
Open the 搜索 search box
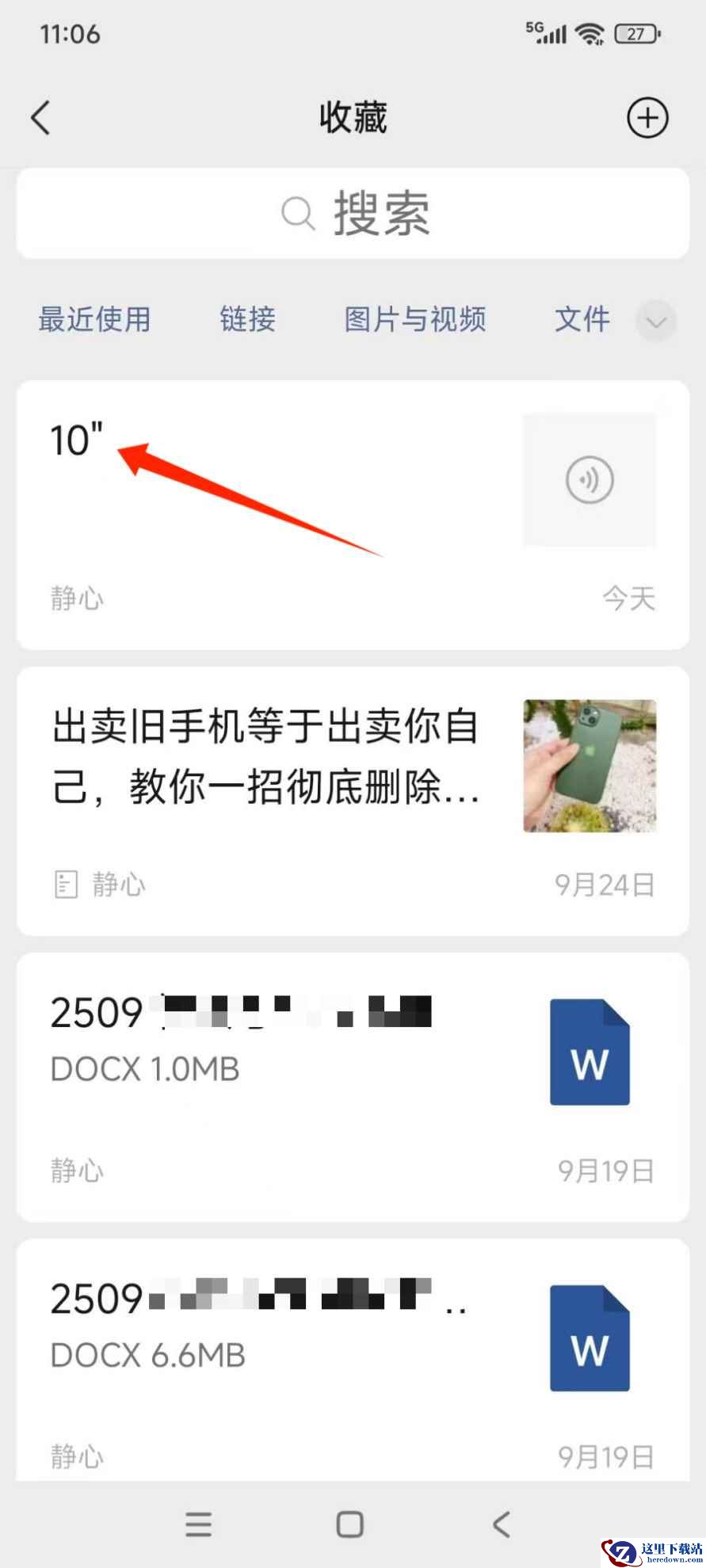(x=353, y=213)
